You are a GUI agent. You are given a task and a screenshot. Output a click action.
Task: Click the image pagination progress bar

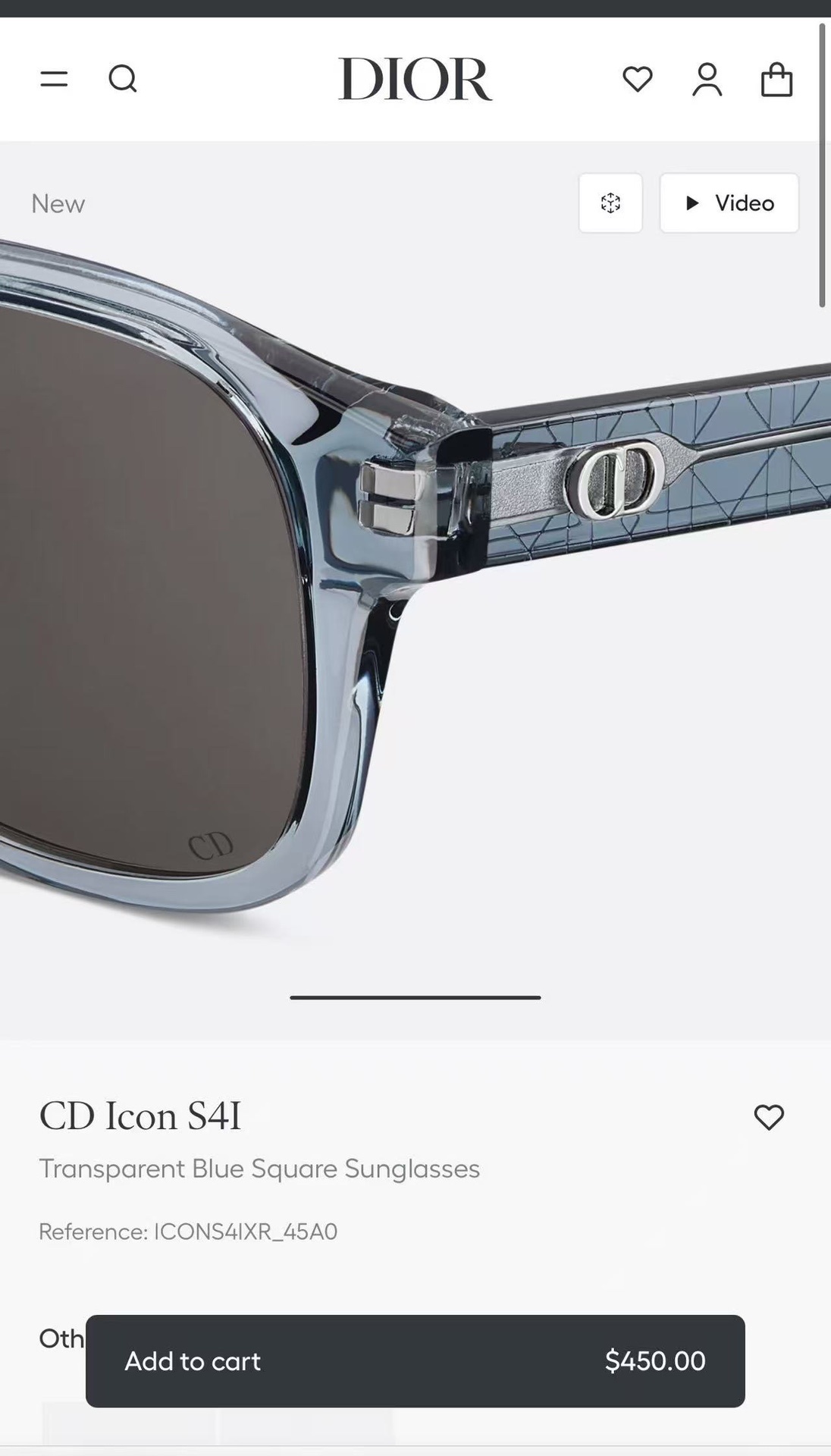click(x=415, y=996)
